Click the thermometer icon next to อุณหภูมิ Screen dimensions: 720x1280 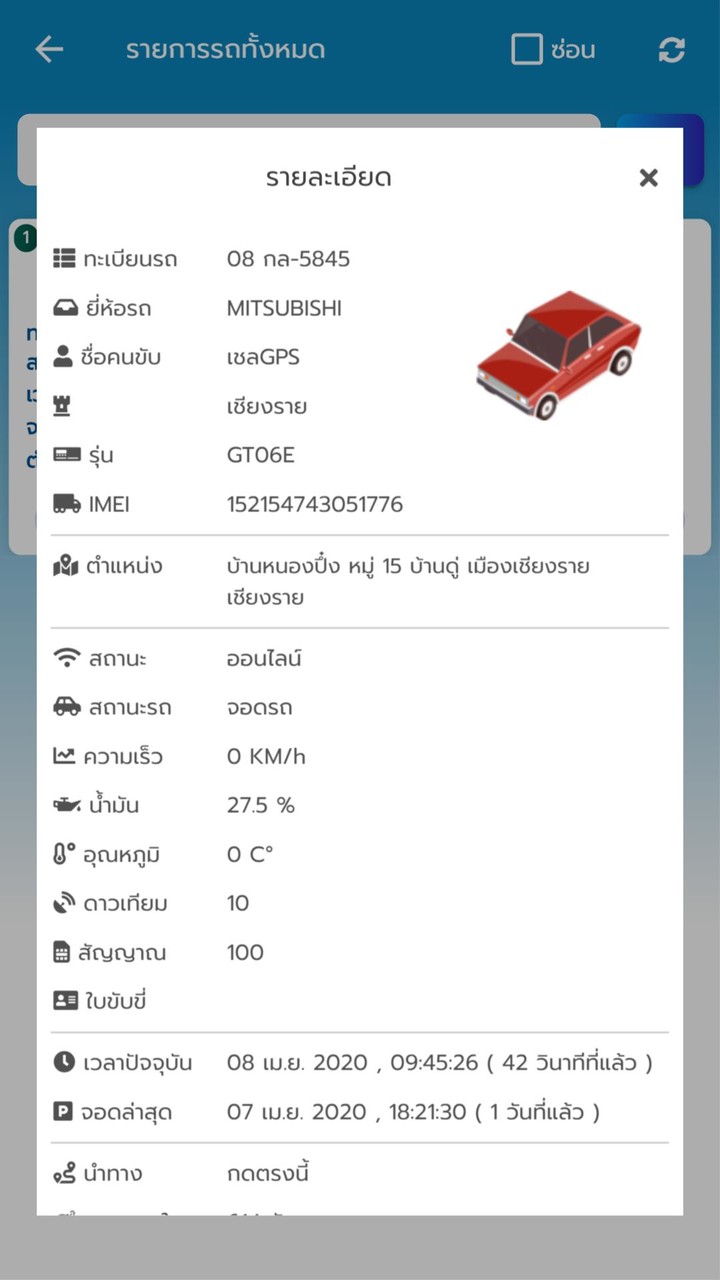64,854
